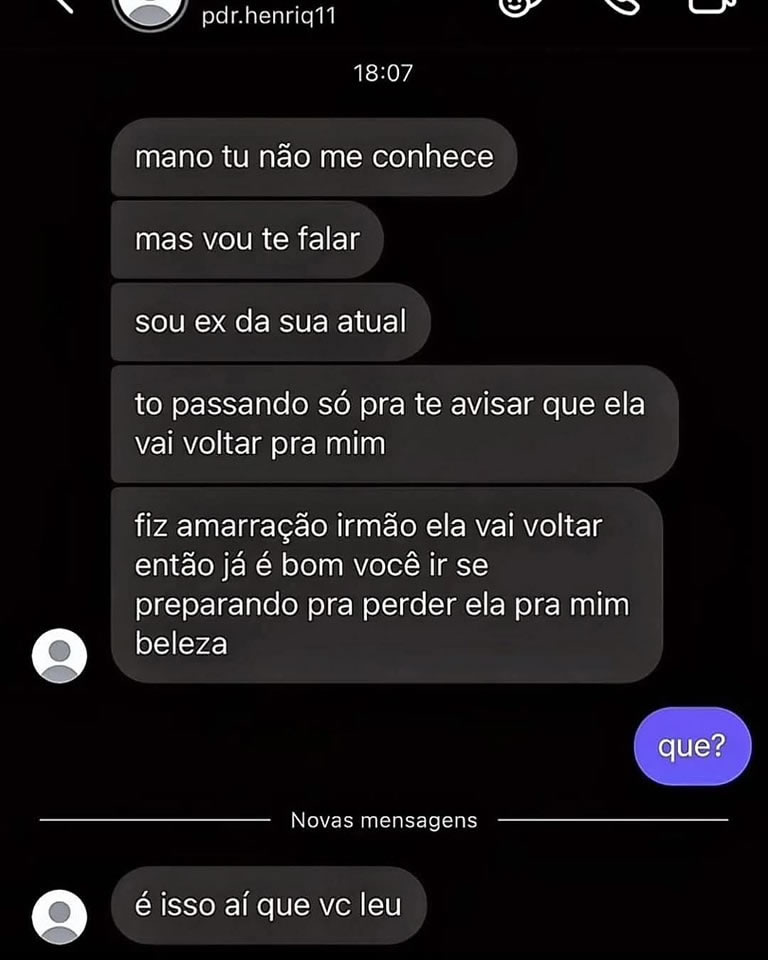768x960 pixels.
Task: Toggle a reaction on 'é isso aí que vc leu'
Action: coord(268,904)
